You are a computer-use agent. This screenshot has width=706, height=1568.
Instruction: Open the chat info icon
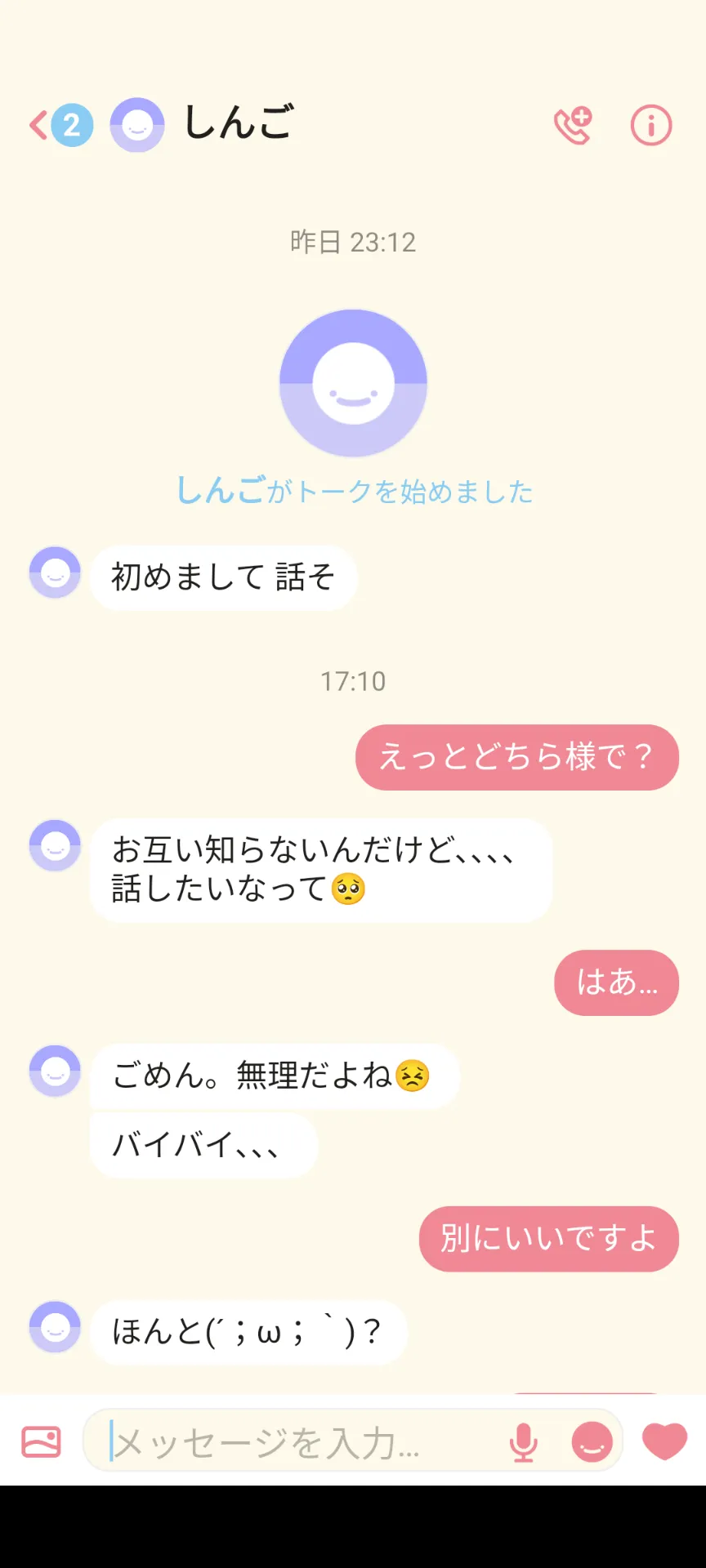click(x=651, y=125)
